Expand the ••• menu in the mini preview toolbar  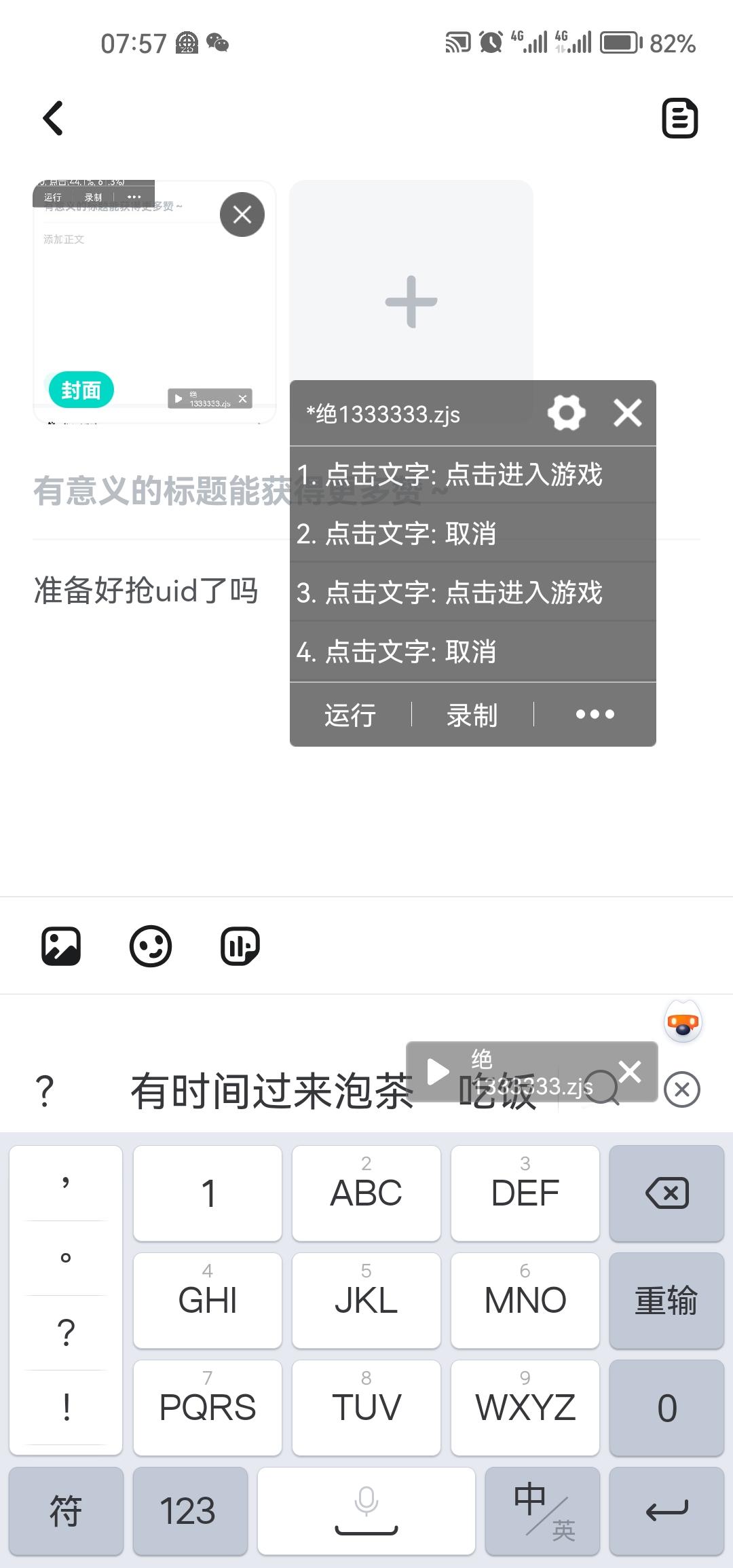click(x=134, y=197)
